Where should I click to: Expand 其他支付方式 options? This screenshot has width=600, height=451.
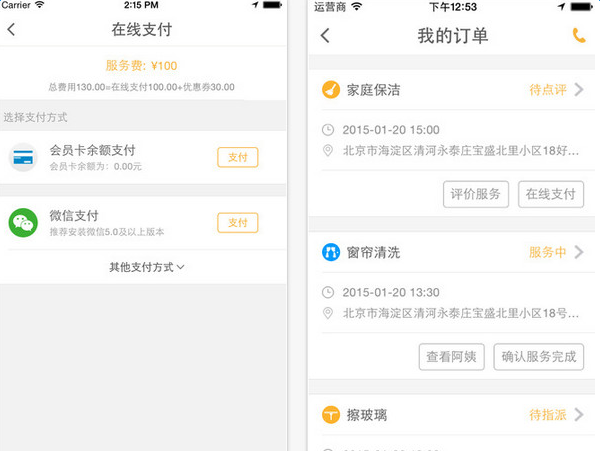(x=147, y=267)
